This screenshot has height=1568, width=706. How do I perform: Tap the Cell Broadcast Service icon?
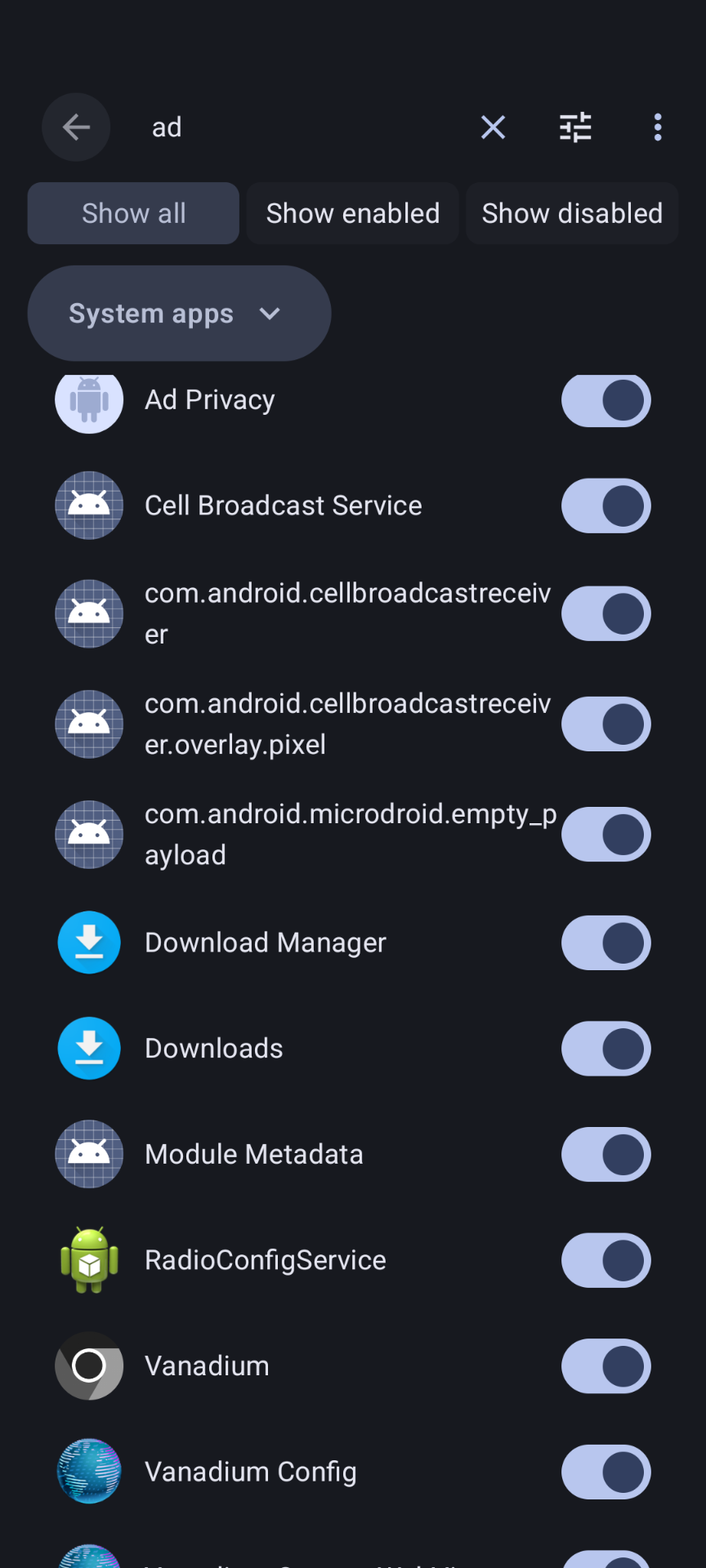point(89,506)
